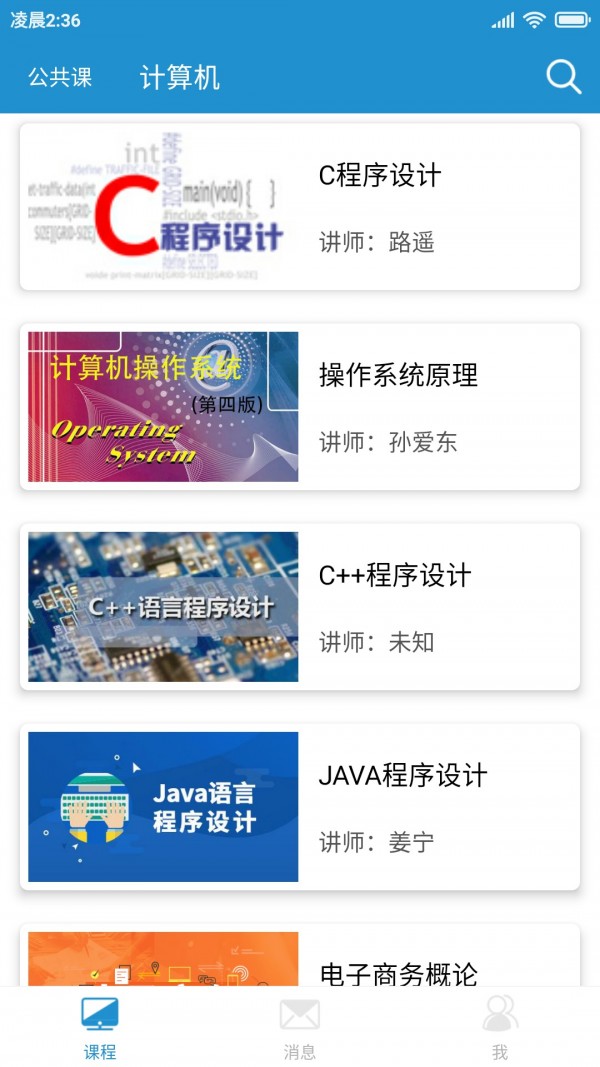This screenshot has width=600, height=1067.
Task: Open the 电子商务概论 course card
Action: coord(300,955)
